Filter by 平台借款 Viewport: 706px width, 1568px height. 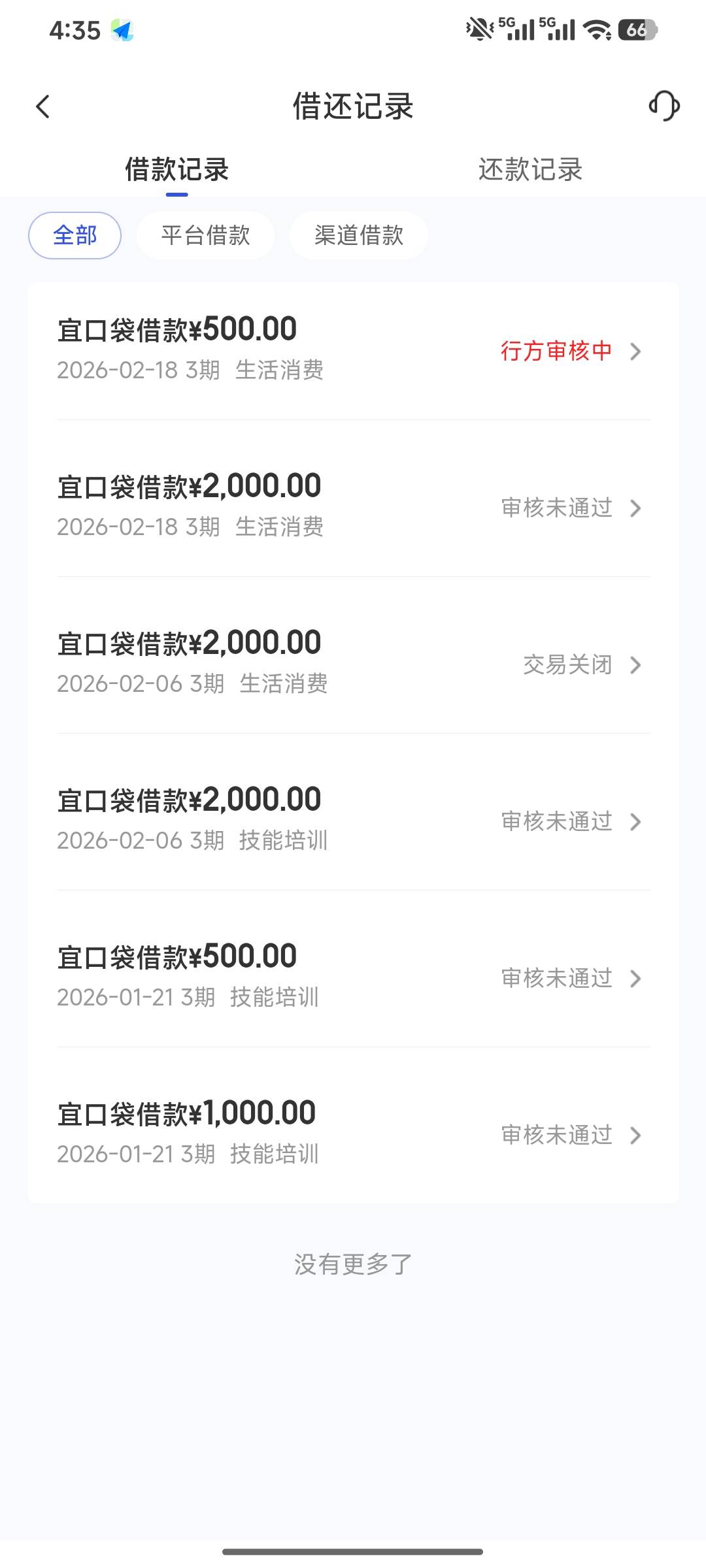pyautogui.click(x=205, y=235)
